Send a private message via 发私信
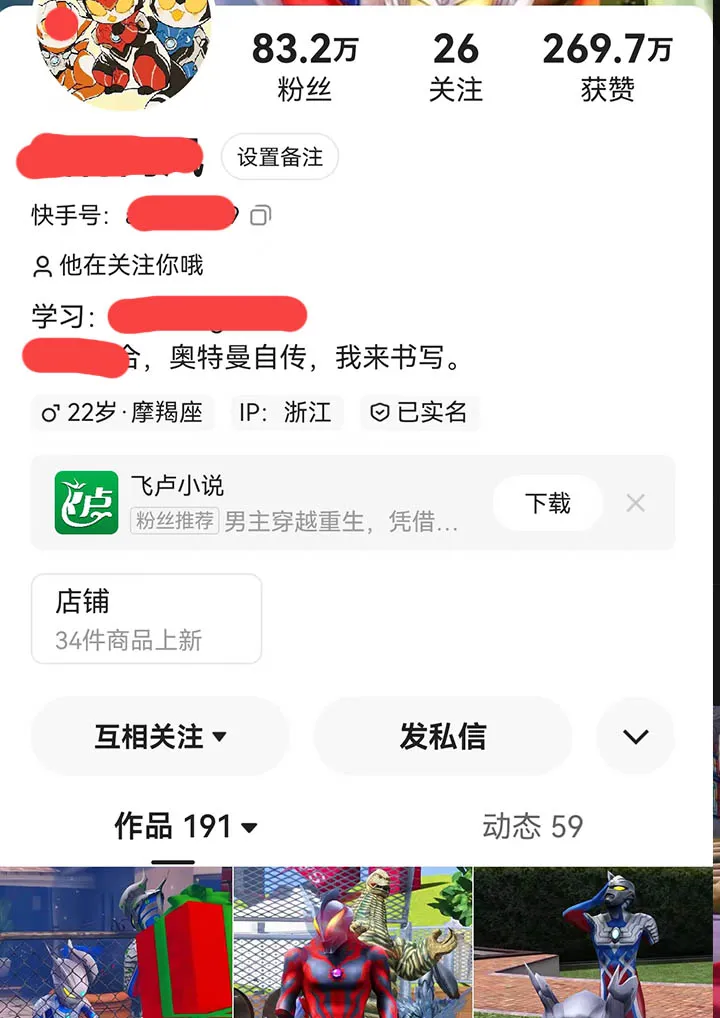 click(443, 737)
